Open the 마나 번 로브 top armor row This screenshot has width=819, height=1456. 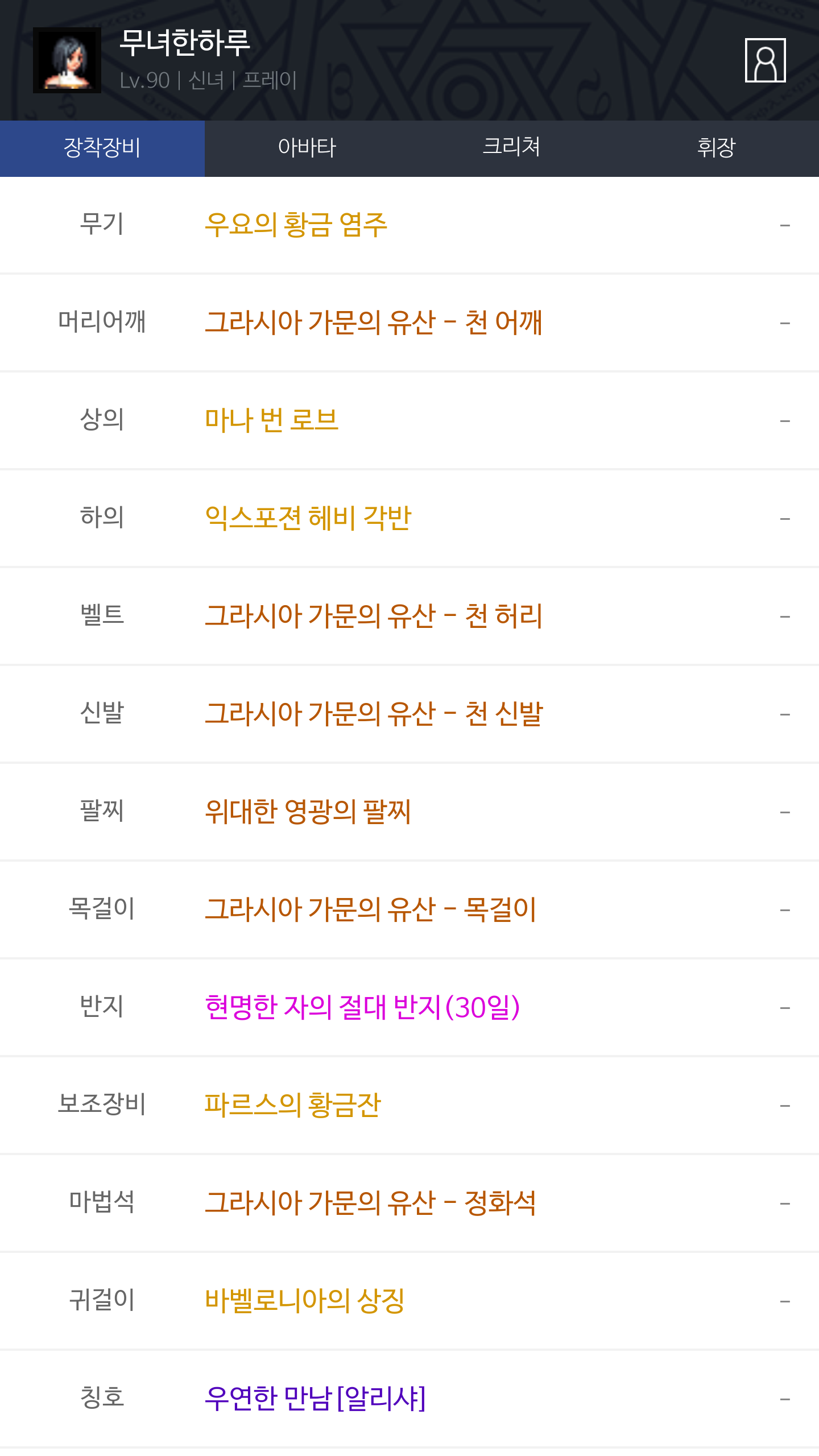coord(409,421)
